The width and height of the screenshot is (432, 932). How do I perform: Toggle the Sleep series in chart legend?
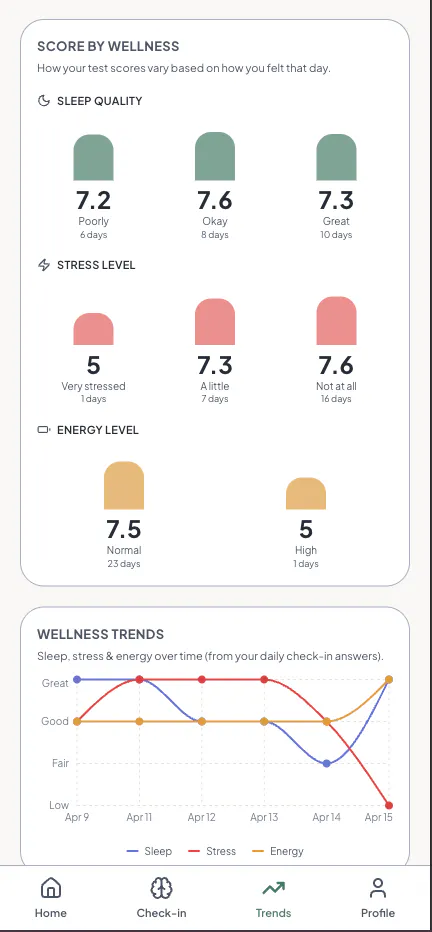[x=149, y=851]
